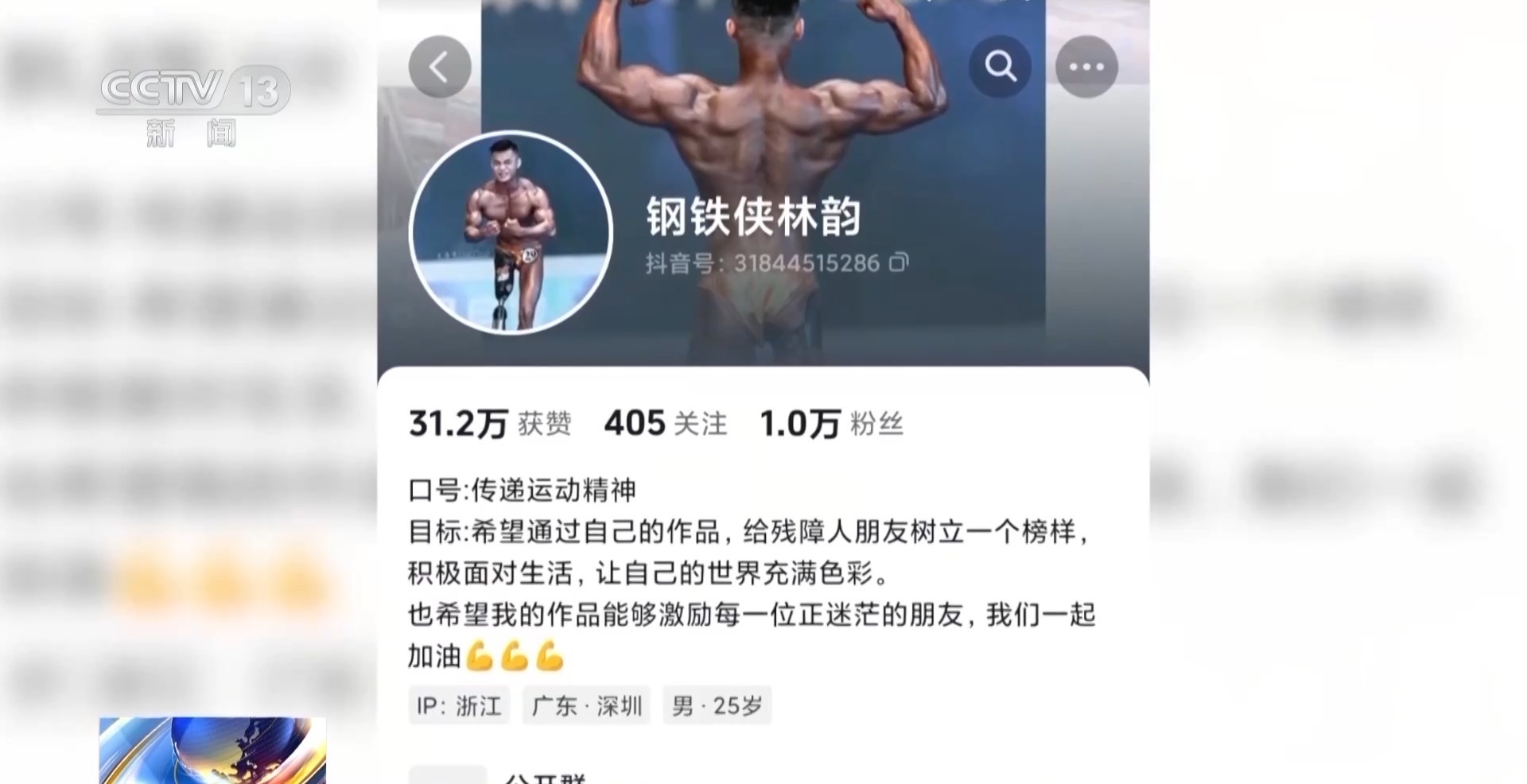This screenshot has width=1527, height=784.
Task: View the profile avatar of 钢铁侠林韵
Action: pyautogui.click(x=511, y=232)
